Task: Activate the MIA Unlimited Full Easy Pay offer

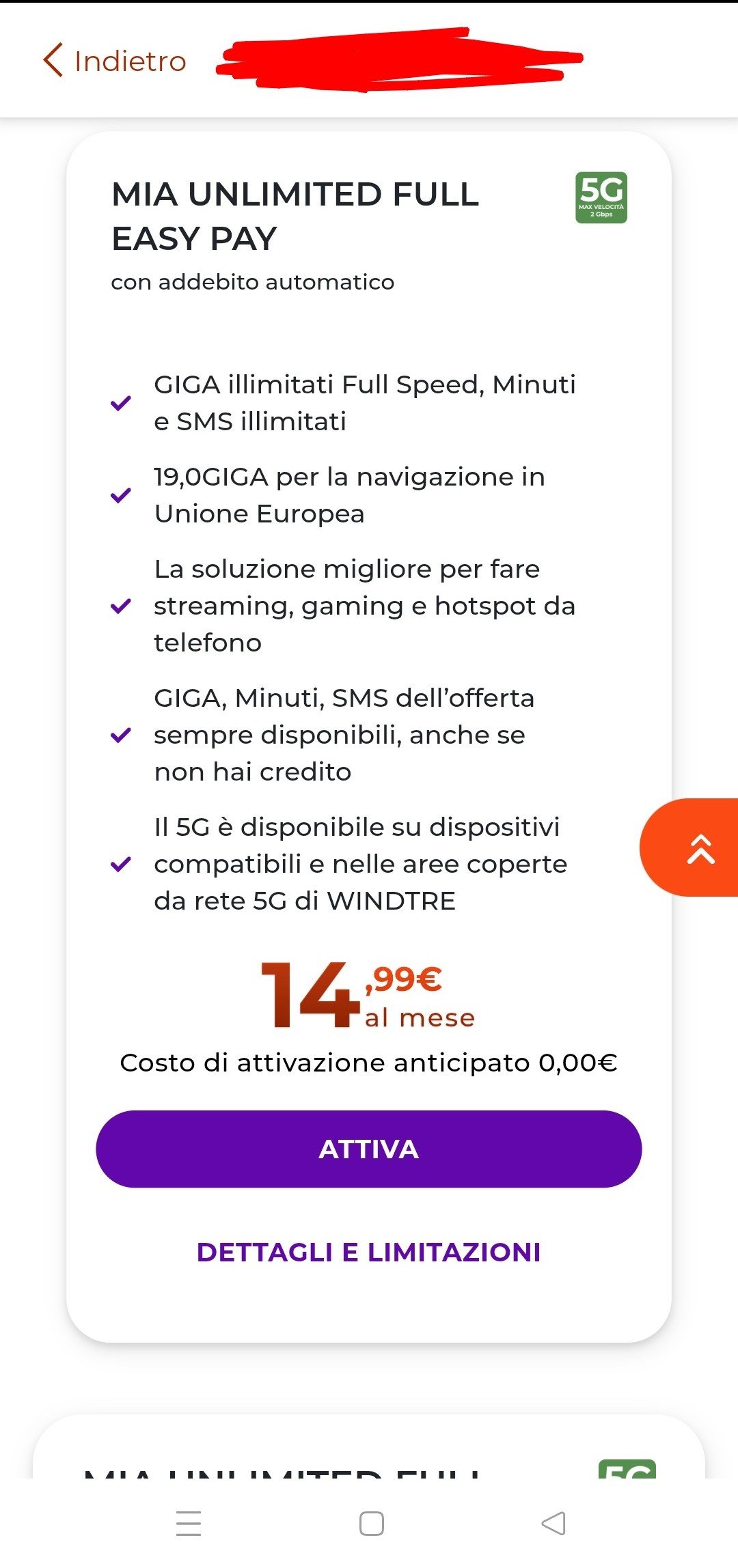Action: coord(368,1149)
